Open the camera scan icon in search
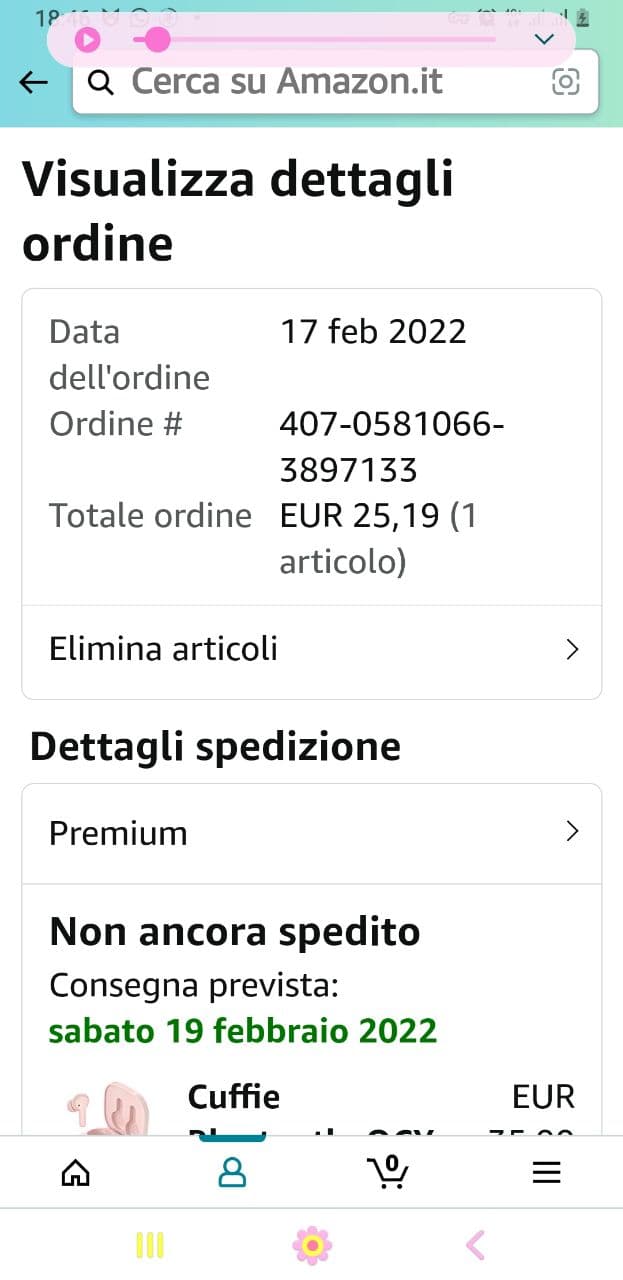The image size is (623, 1280). (566, 82)
